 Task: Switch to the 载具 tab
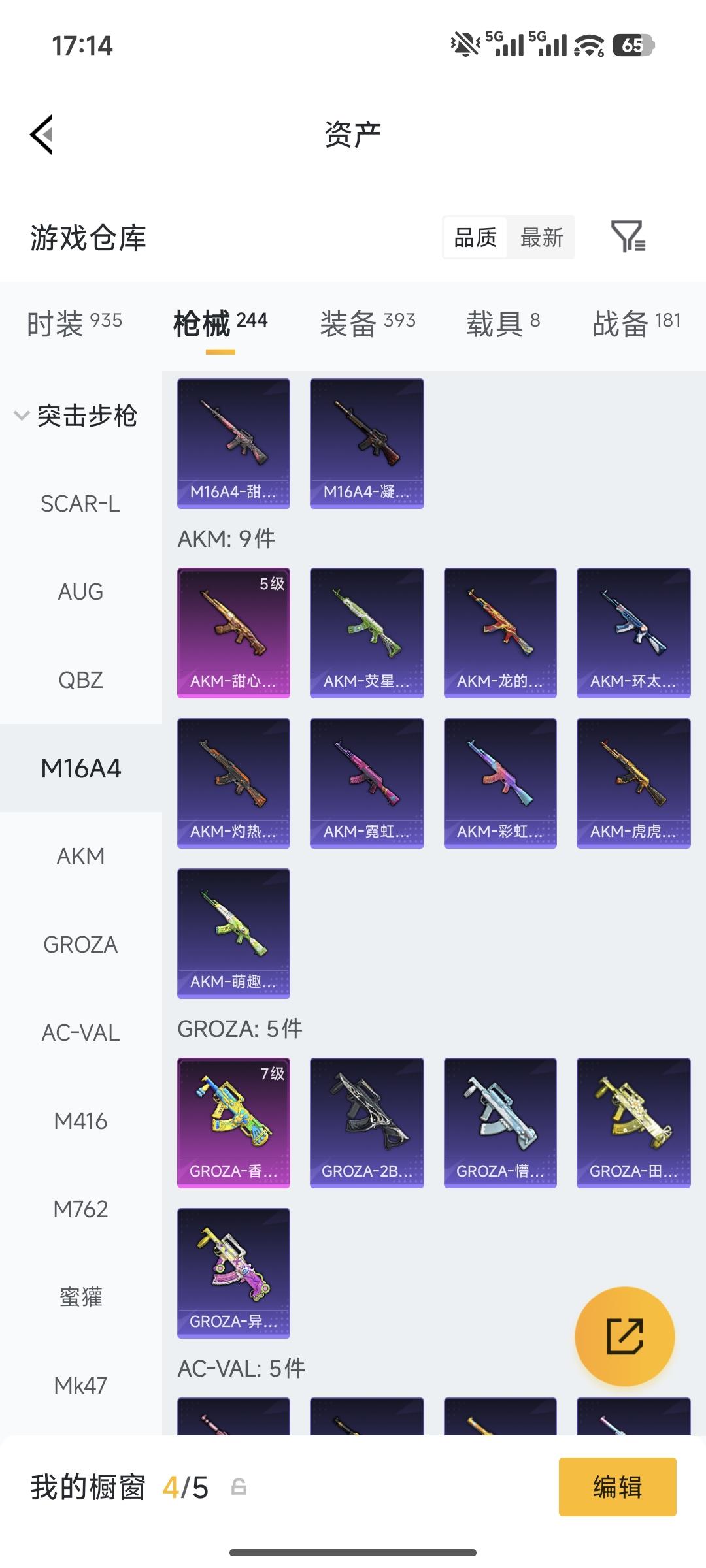click(503, 323)
